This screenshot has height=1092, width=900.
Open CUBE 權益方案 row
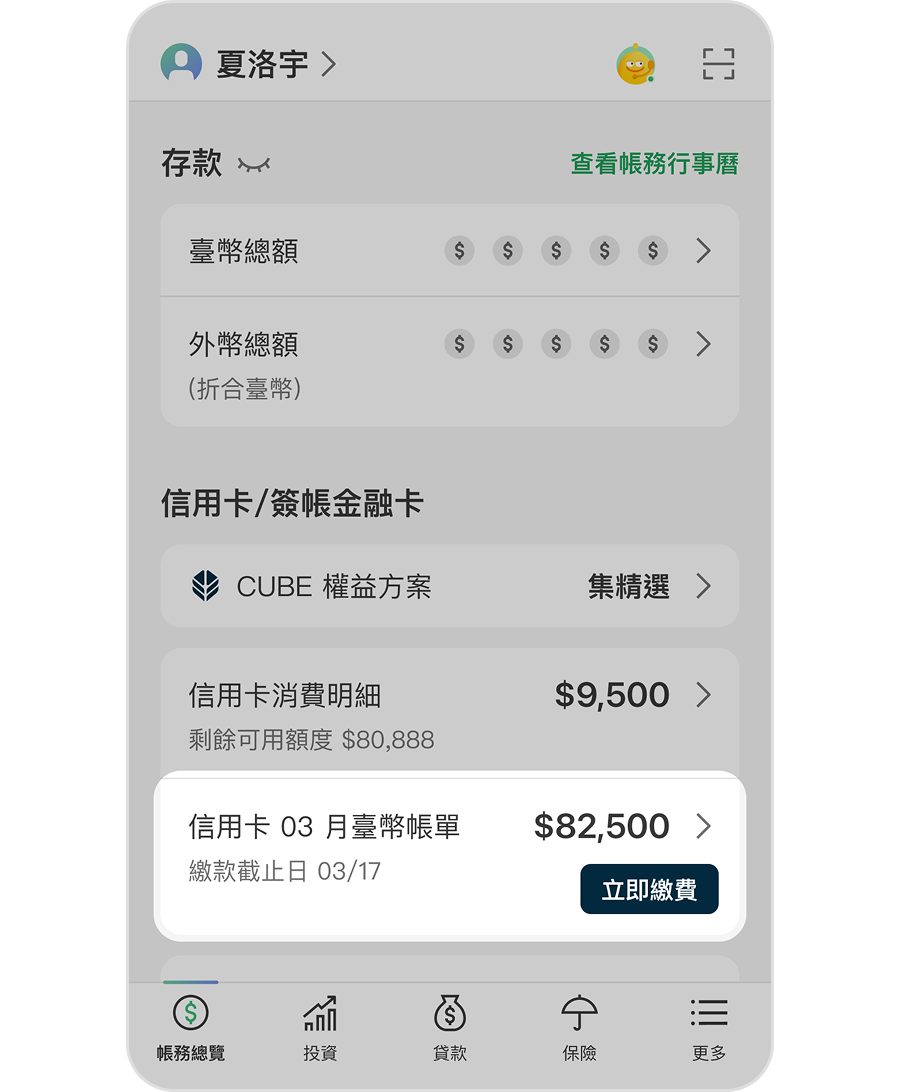click(450, 586)
